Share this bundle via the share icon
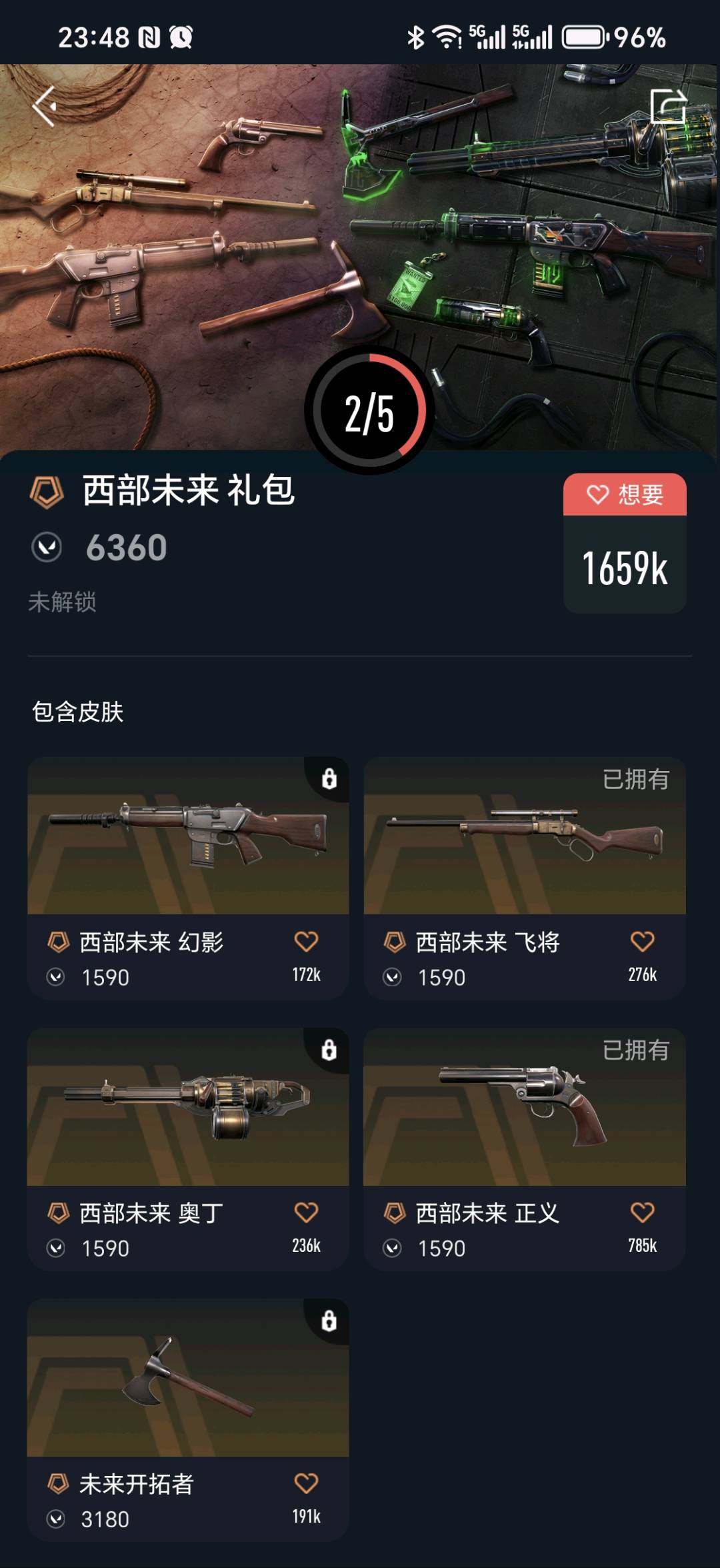720x1568 pixels. (667, 106)
